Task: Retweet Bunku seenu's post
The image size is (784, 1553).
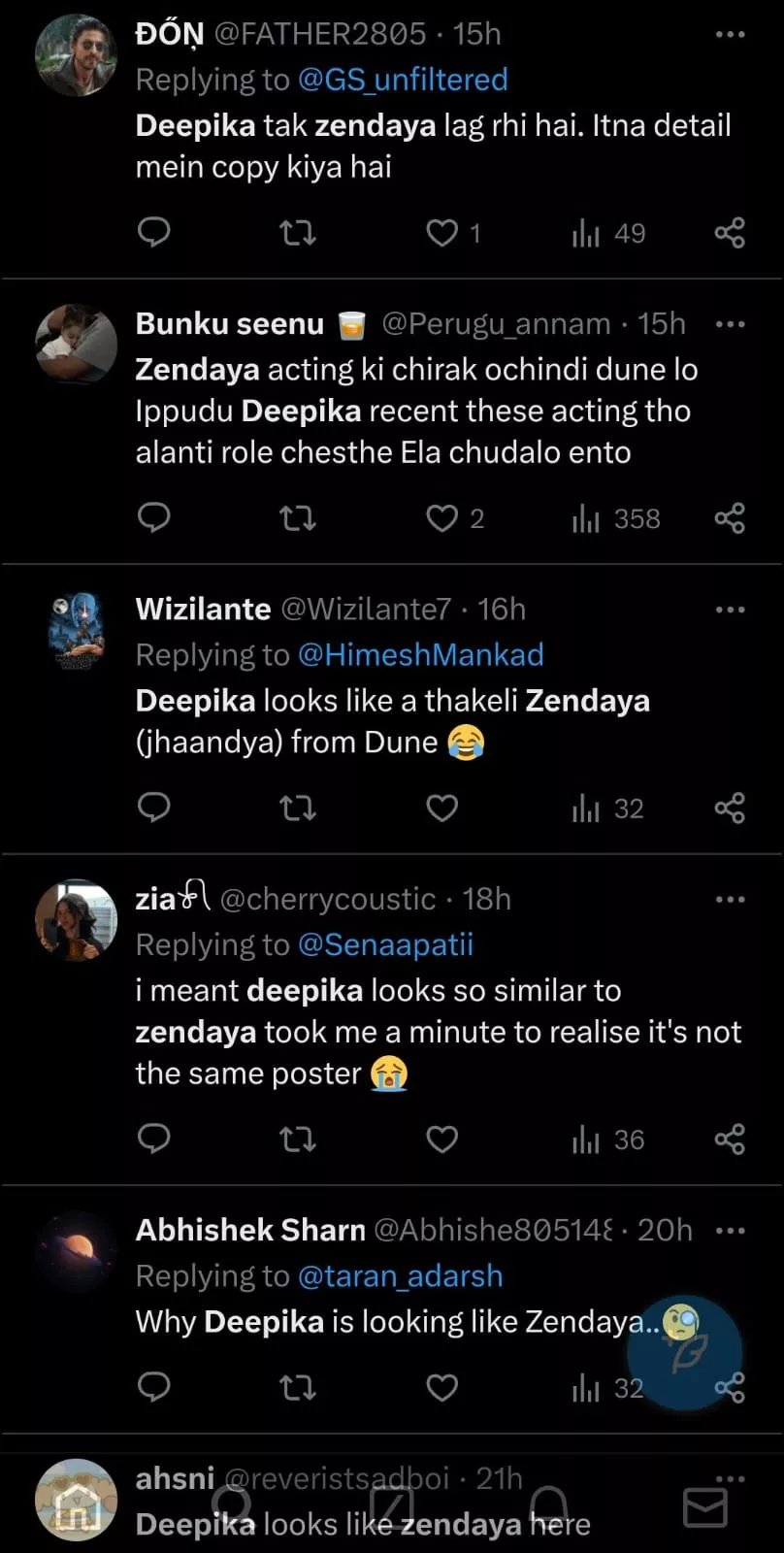Action: tap(298, 518)
